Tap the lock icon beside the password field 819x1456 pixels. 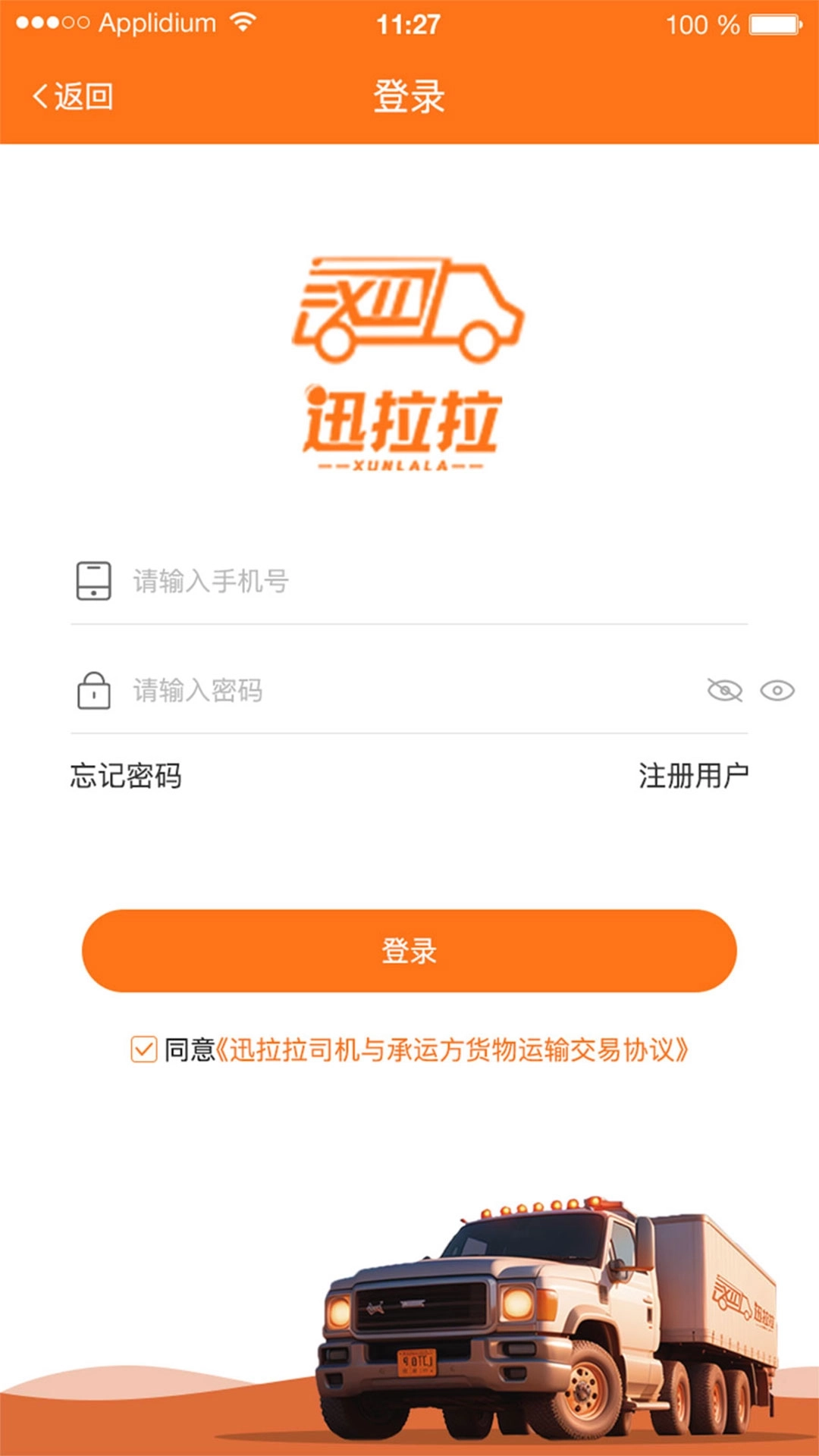[x=93, y=692]
